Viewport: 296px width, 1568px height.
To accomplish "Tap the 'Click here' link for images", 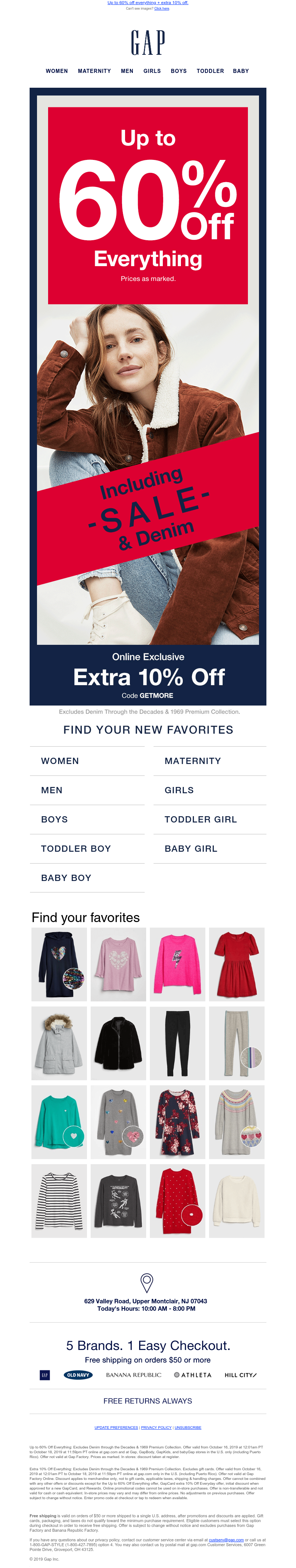I will 161,9.
